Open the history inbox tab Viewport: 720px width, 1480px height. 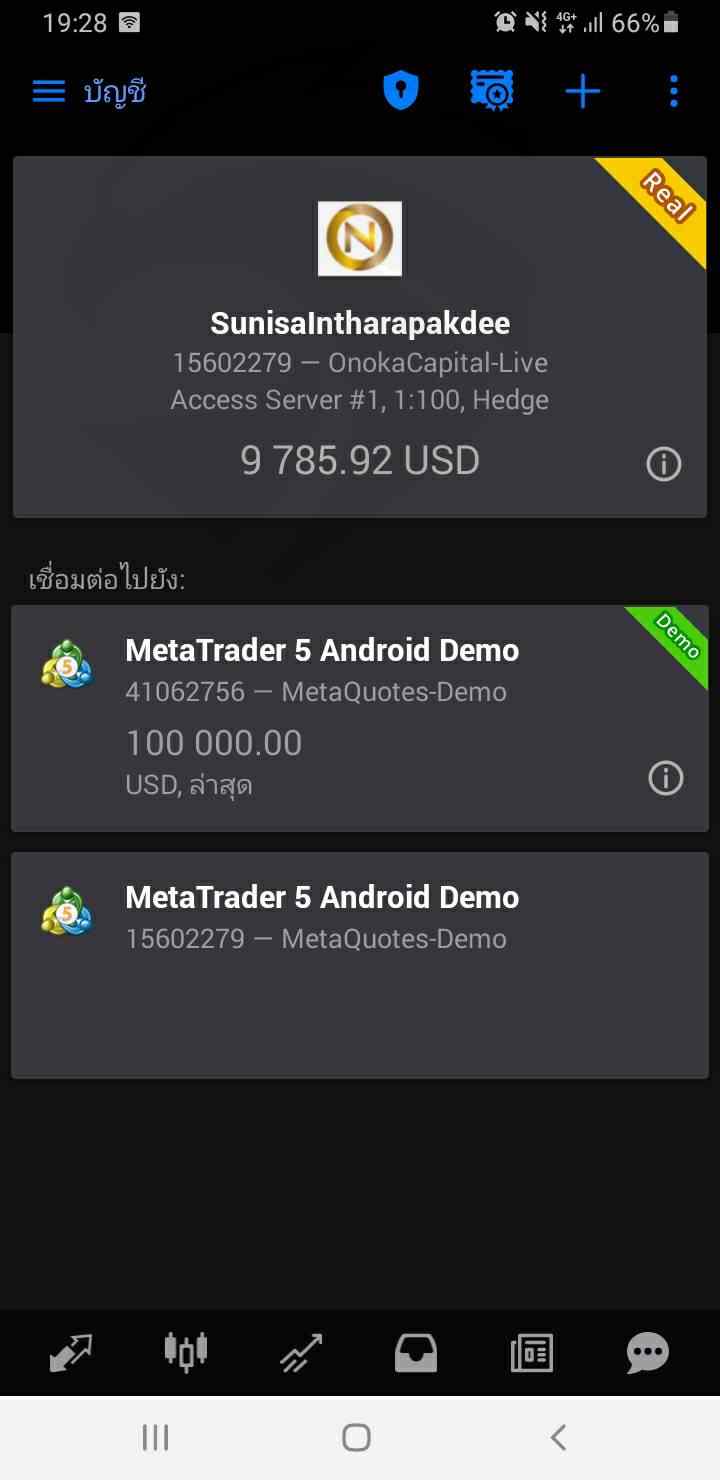tap(416, 1353)
